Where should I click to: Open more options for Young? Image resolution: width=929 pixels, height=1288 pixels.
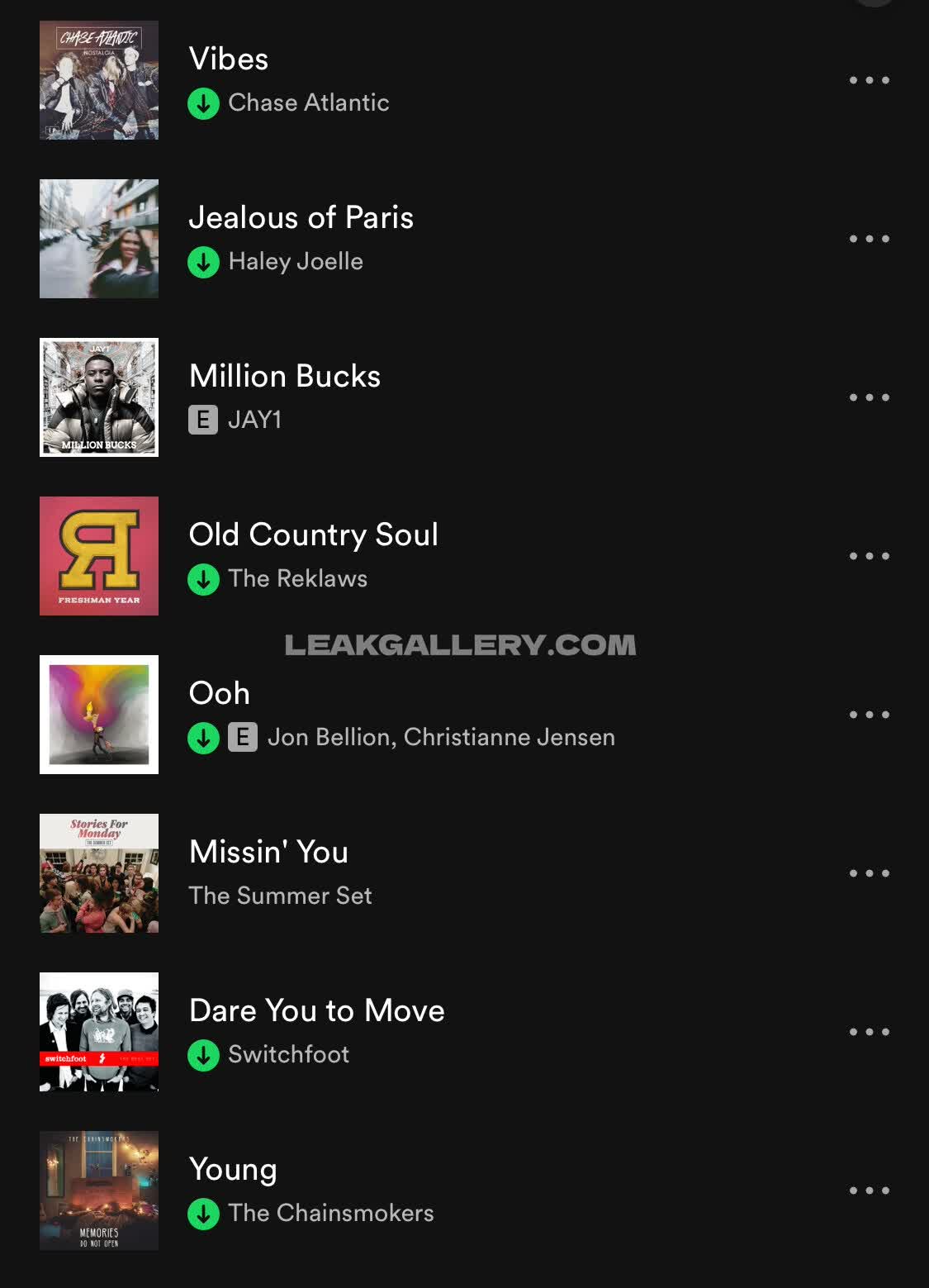(x=869, y=1191)
